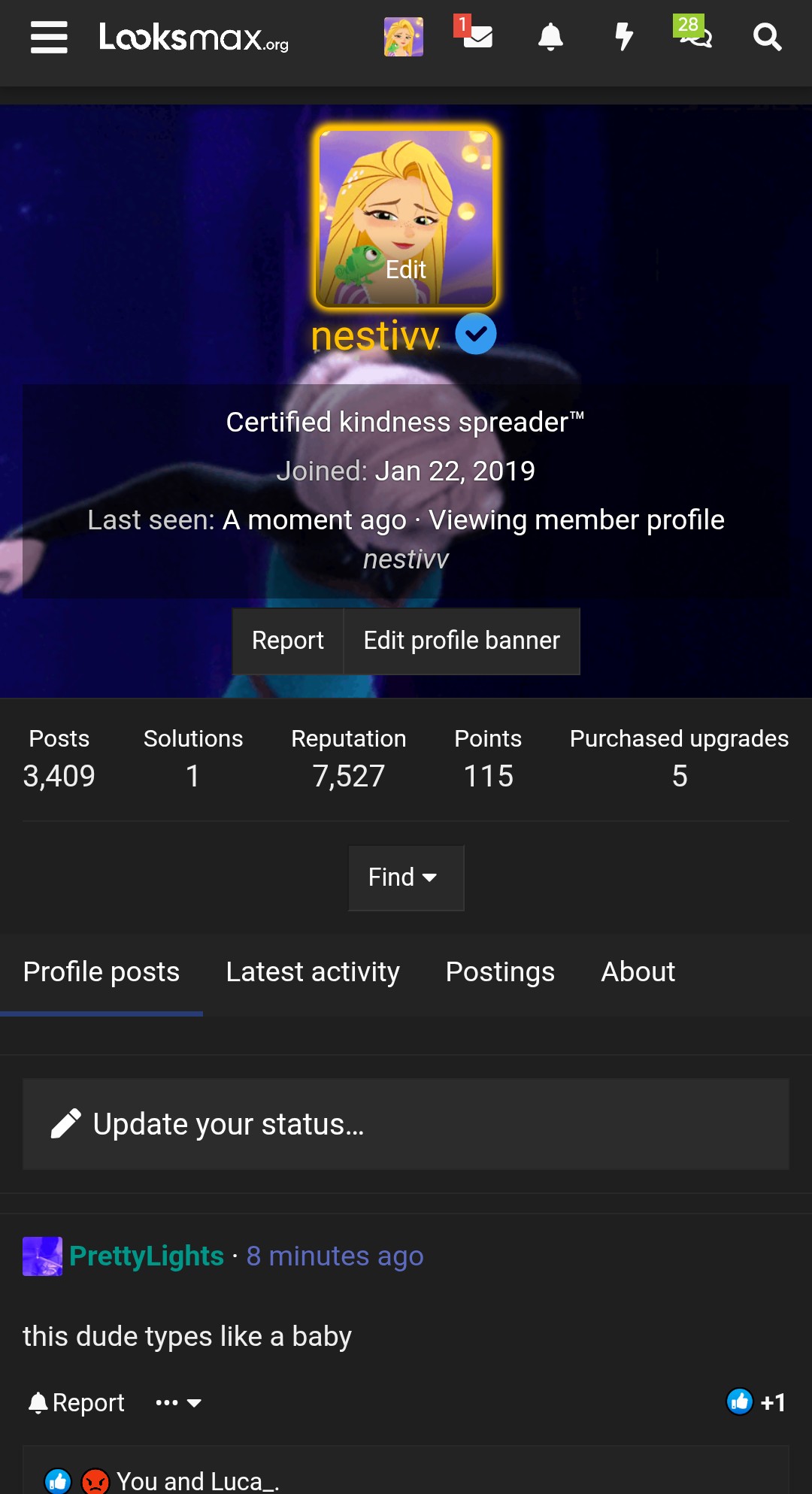Image resolution: width=812 pixels, height=1494 pixels.
Task: Switch to the Latest activity tab
Action: (313, 972)
